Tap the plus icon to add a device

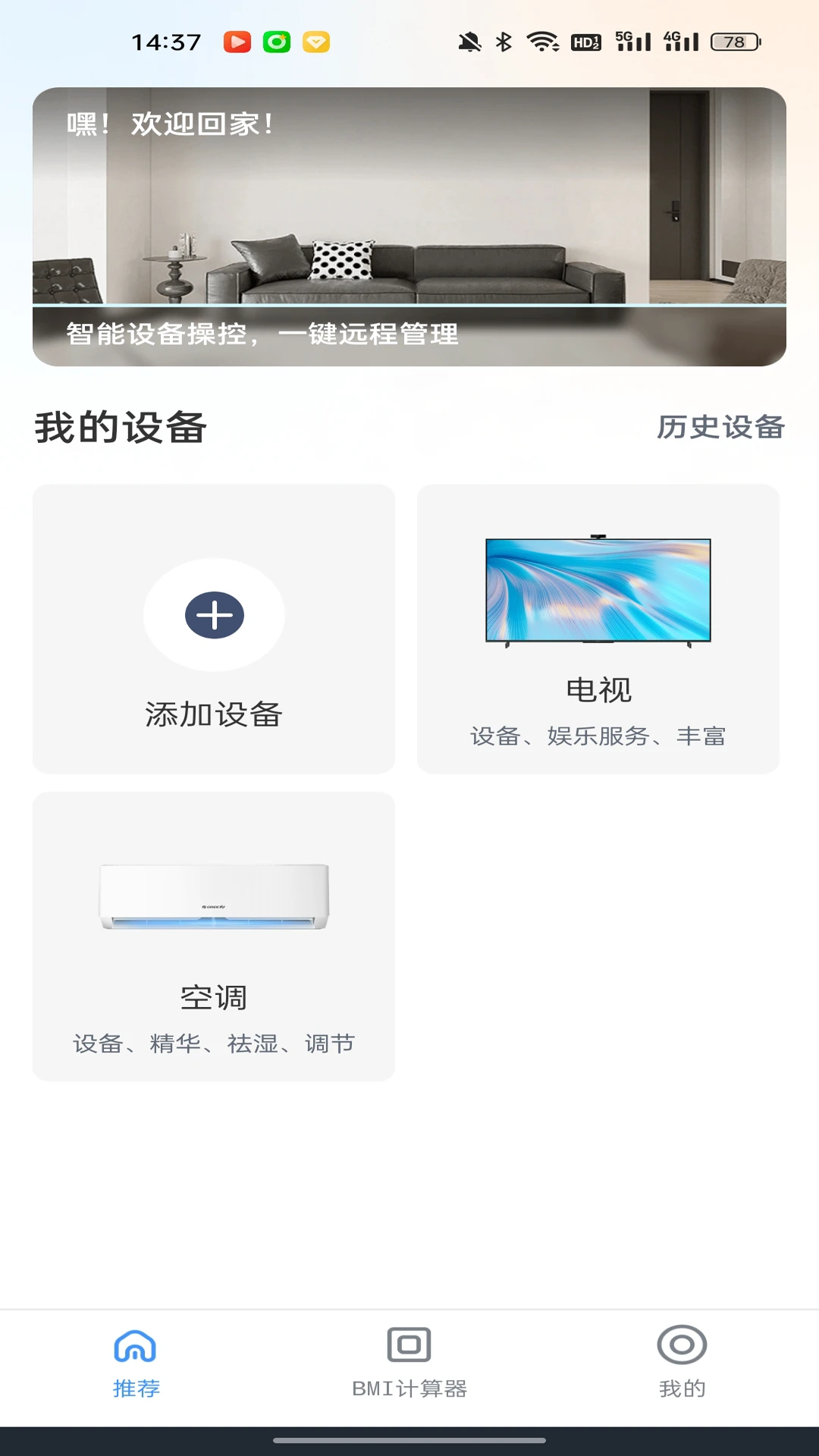point(214,615)
